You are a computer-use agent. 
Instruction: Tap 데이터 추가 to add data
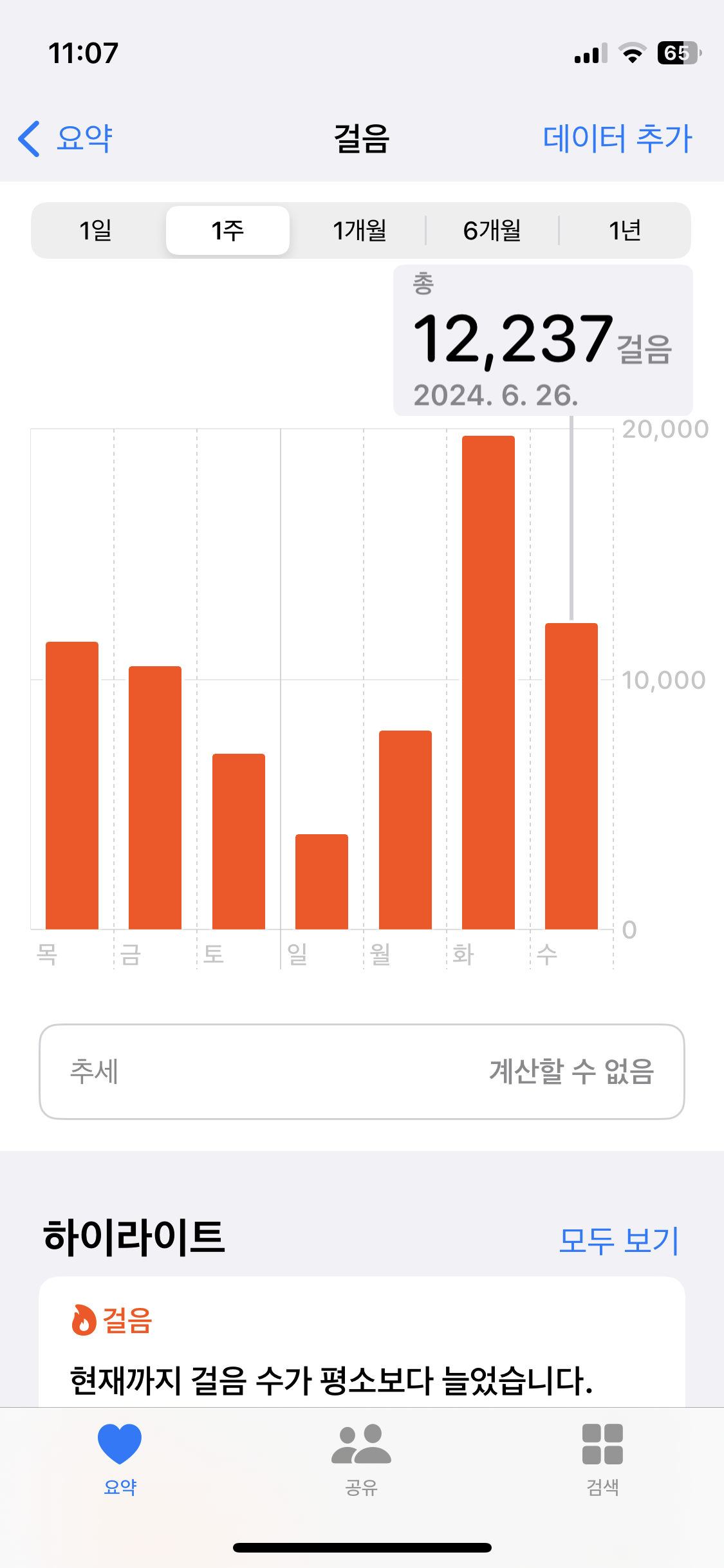(617, 138)
